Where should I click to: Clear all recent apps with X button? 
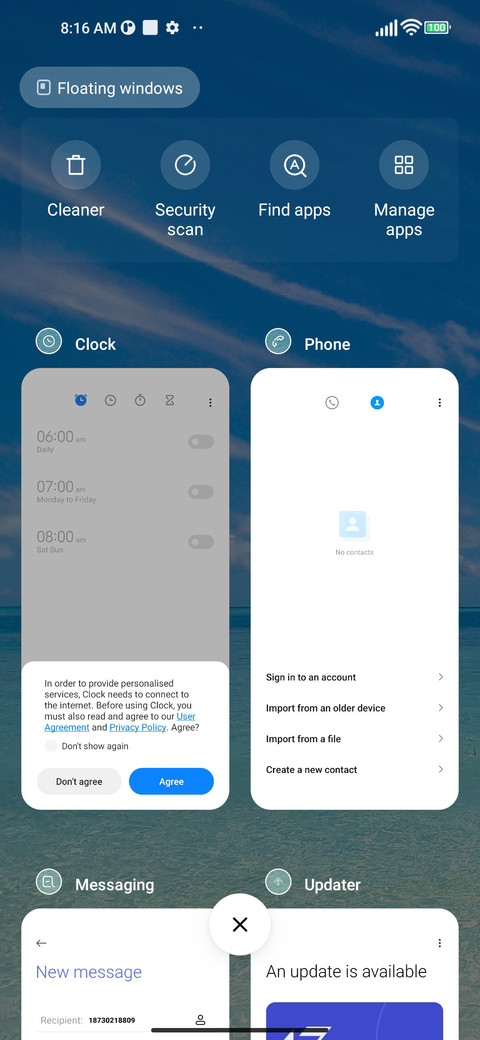[240, 925]
